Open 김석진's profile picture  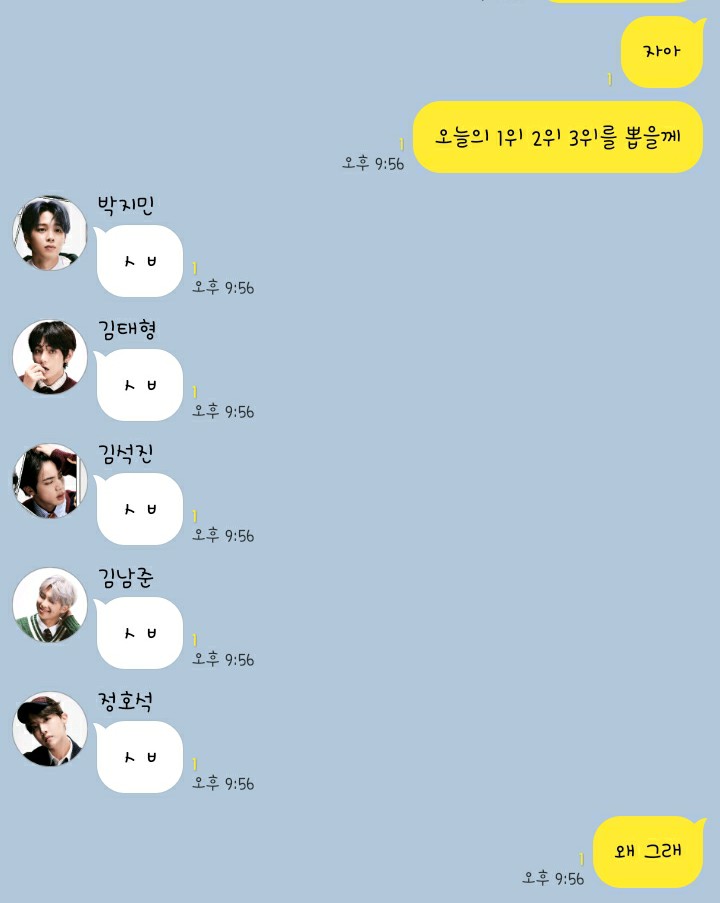pos(50,480)
